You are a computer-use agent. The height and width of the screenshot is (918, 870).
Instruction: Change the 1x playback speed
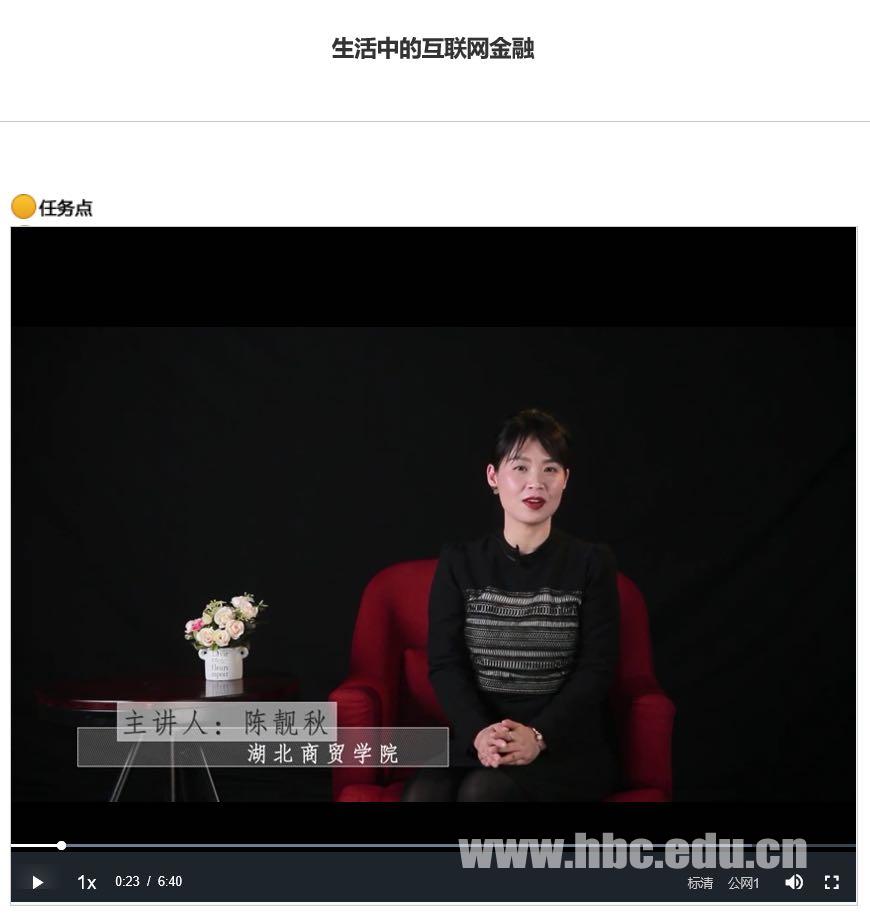click(87, 882)
